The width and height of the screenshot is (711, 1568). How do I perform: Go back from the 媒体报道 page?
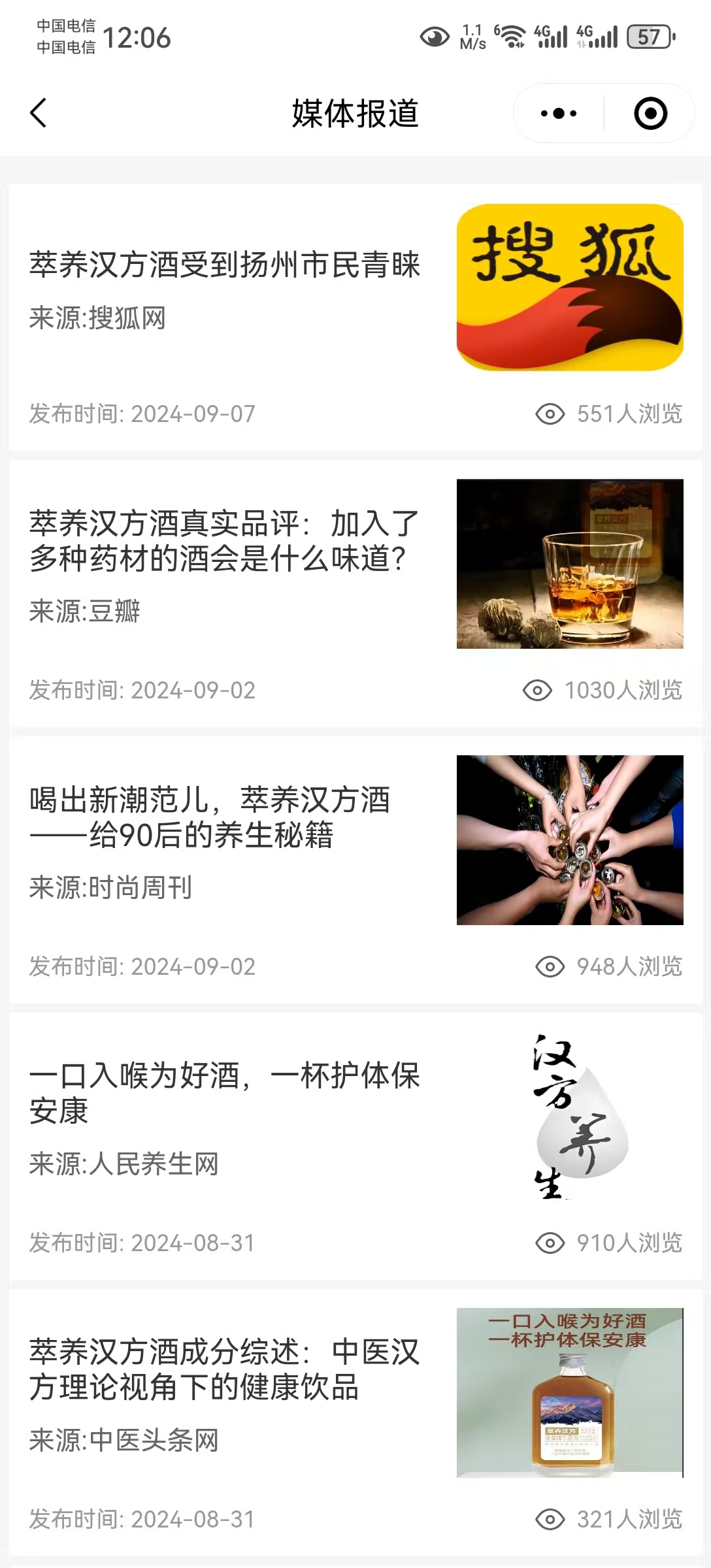click(x=39, y=113)
